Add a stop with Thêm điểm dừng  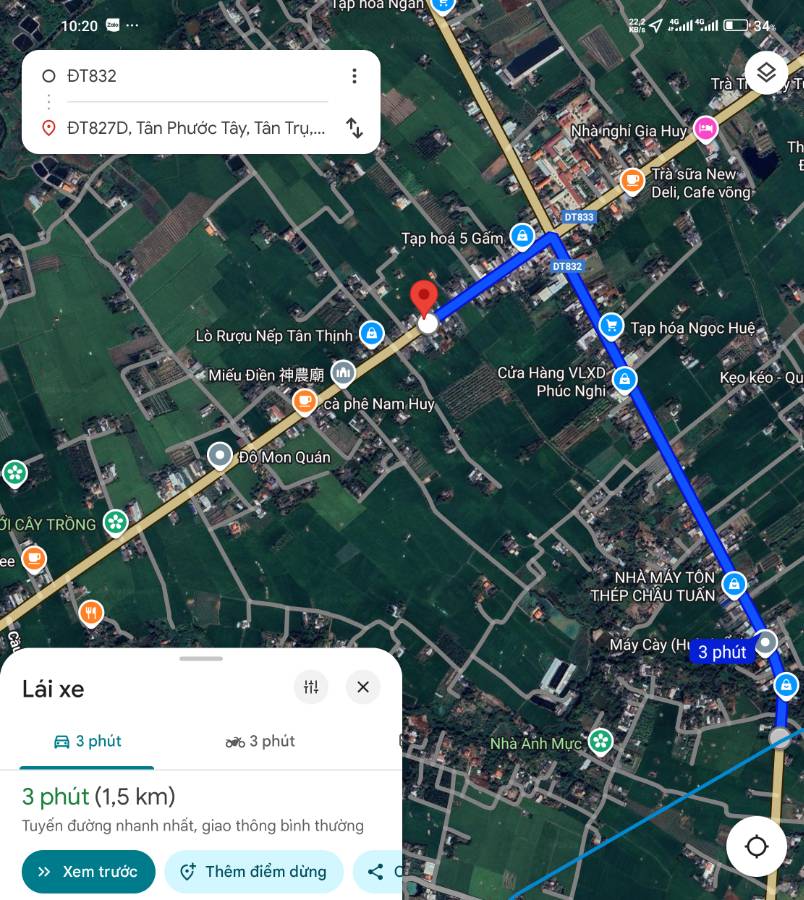tap(254, 872)
